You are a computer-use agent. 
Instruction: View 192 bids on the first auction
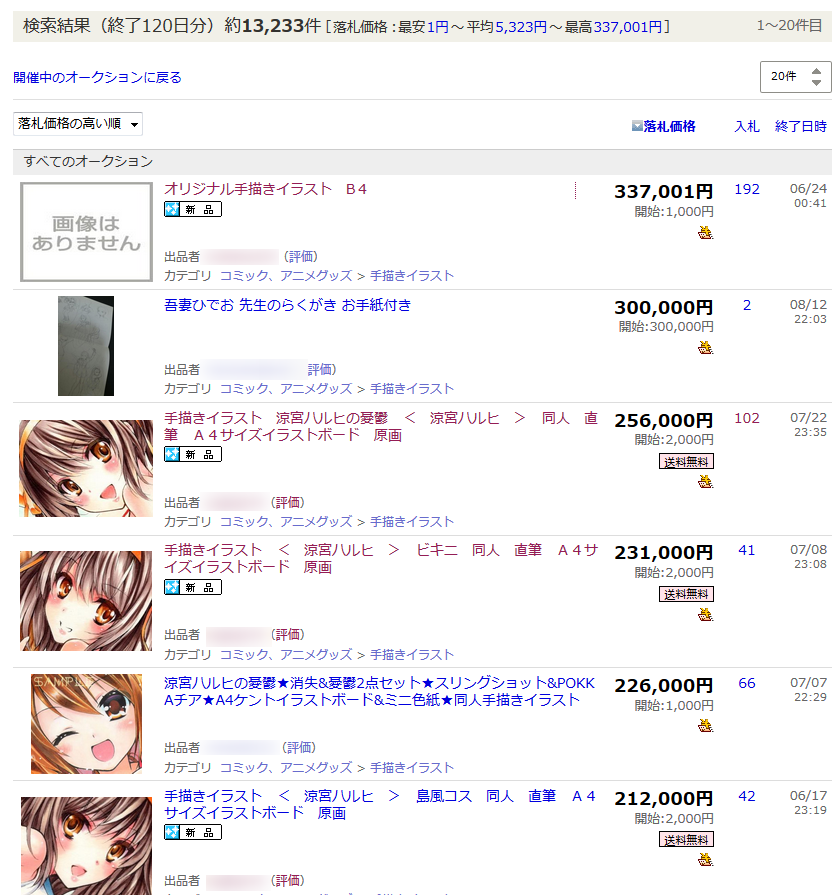[x=746, y=189]
